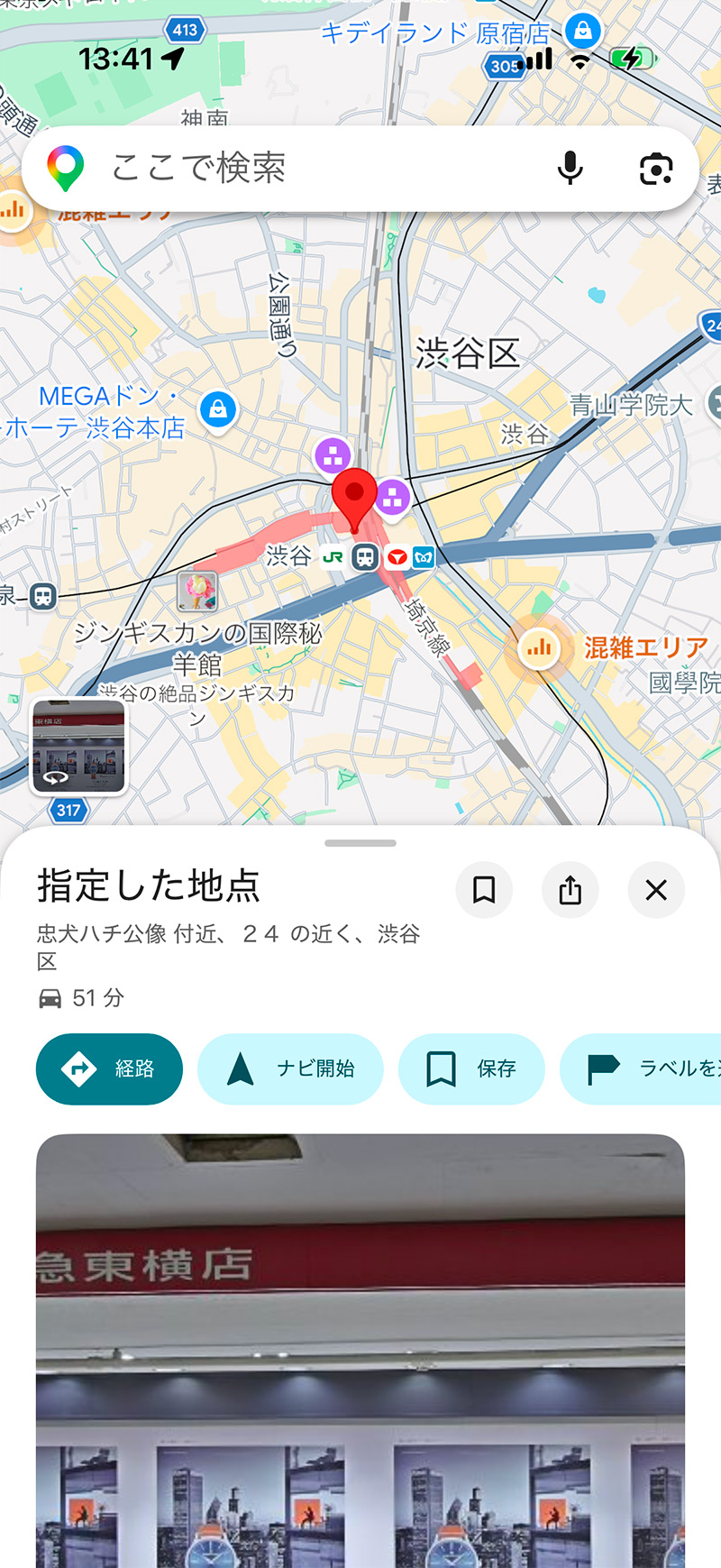Select the Tokyo Metro icon near Shibuya
This screenshot has width=721, height=1568.
coord(423,557)
